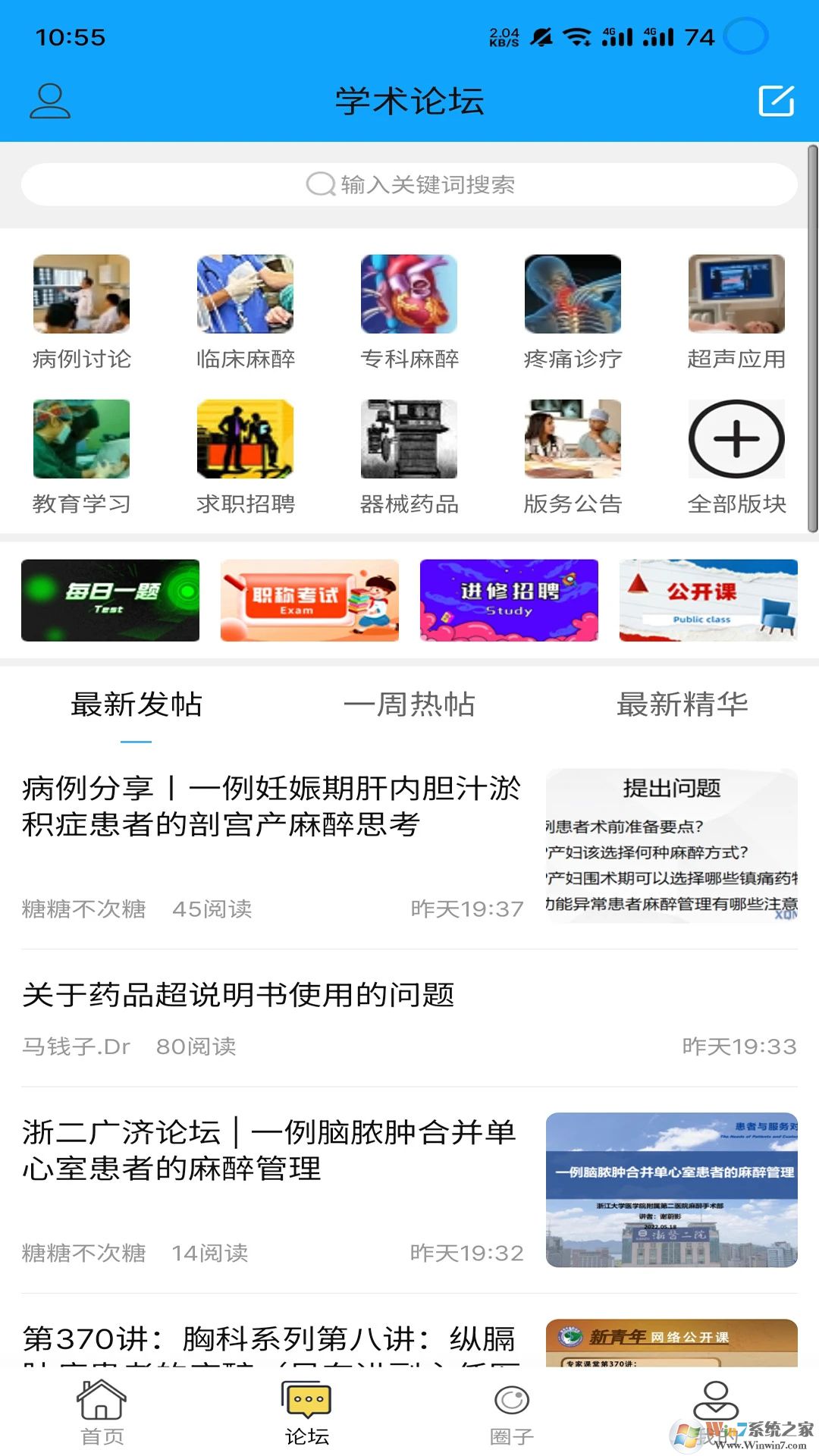Open the 临床麻醉 board icon
Viewport: 819px width, 1456px height.
pos(244,294)
